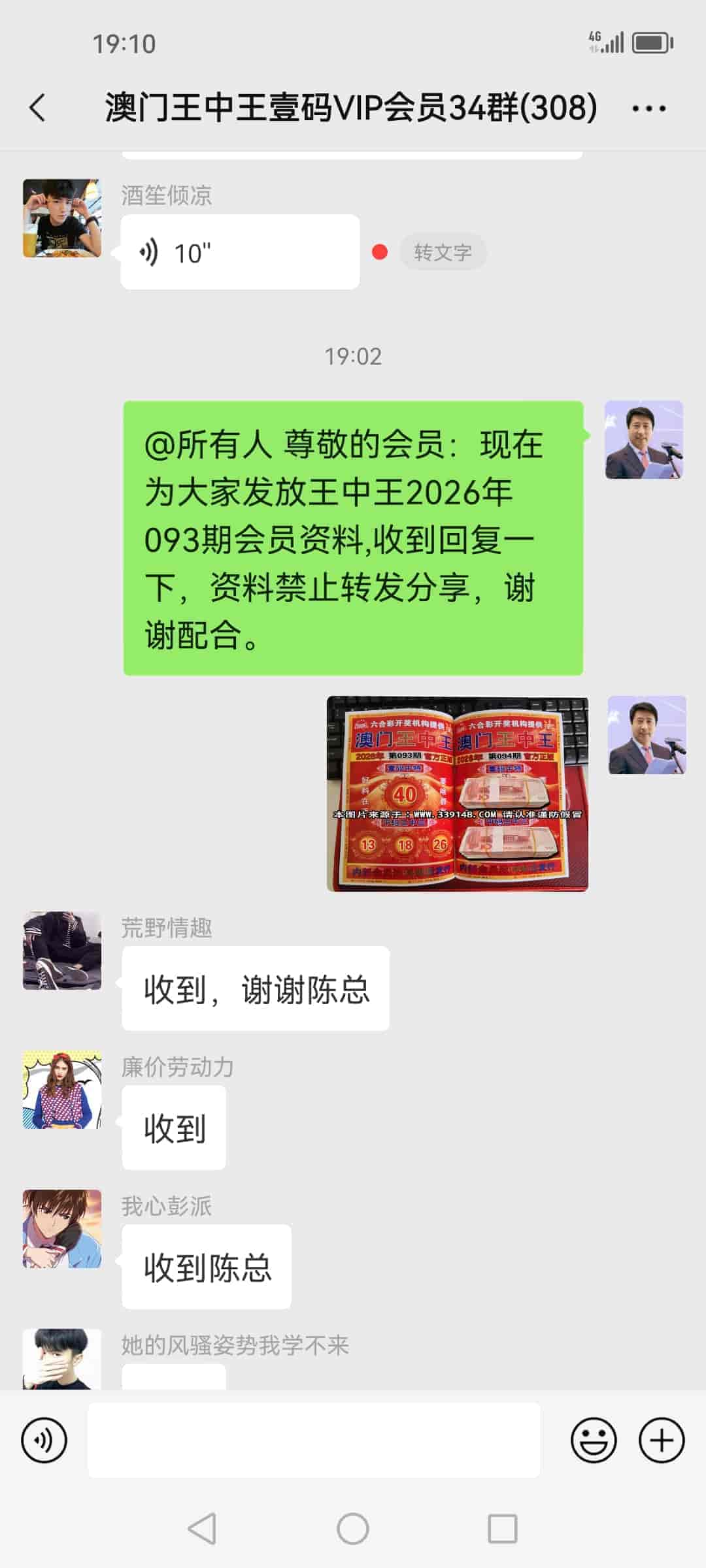706x1568 pixels.
Task: Open 廉价劳动力's profile avatar
Action: (x=62, y=1090)
